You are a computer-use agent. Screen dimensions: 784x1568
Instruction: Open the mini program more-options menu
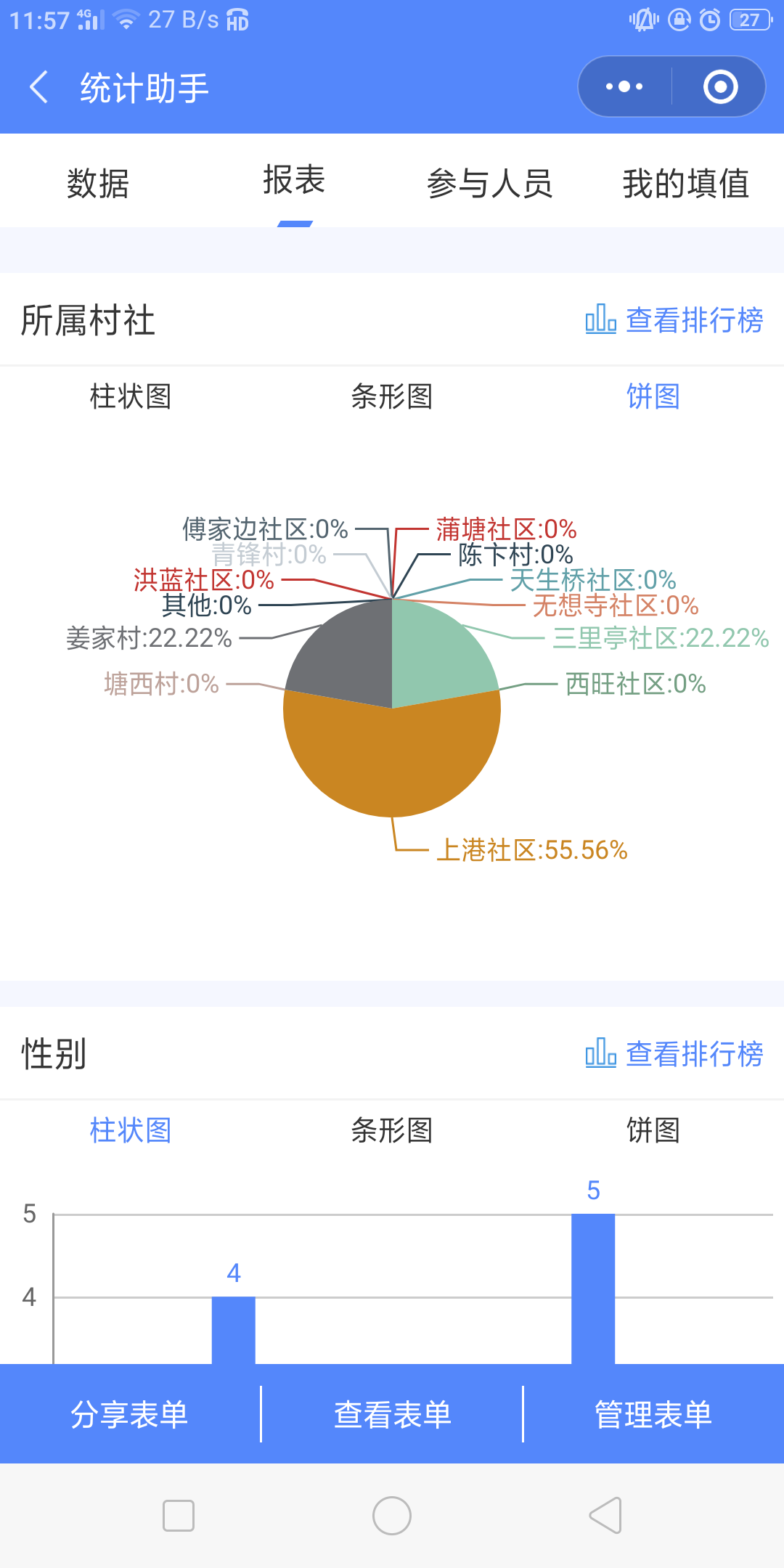click(624, 86)
